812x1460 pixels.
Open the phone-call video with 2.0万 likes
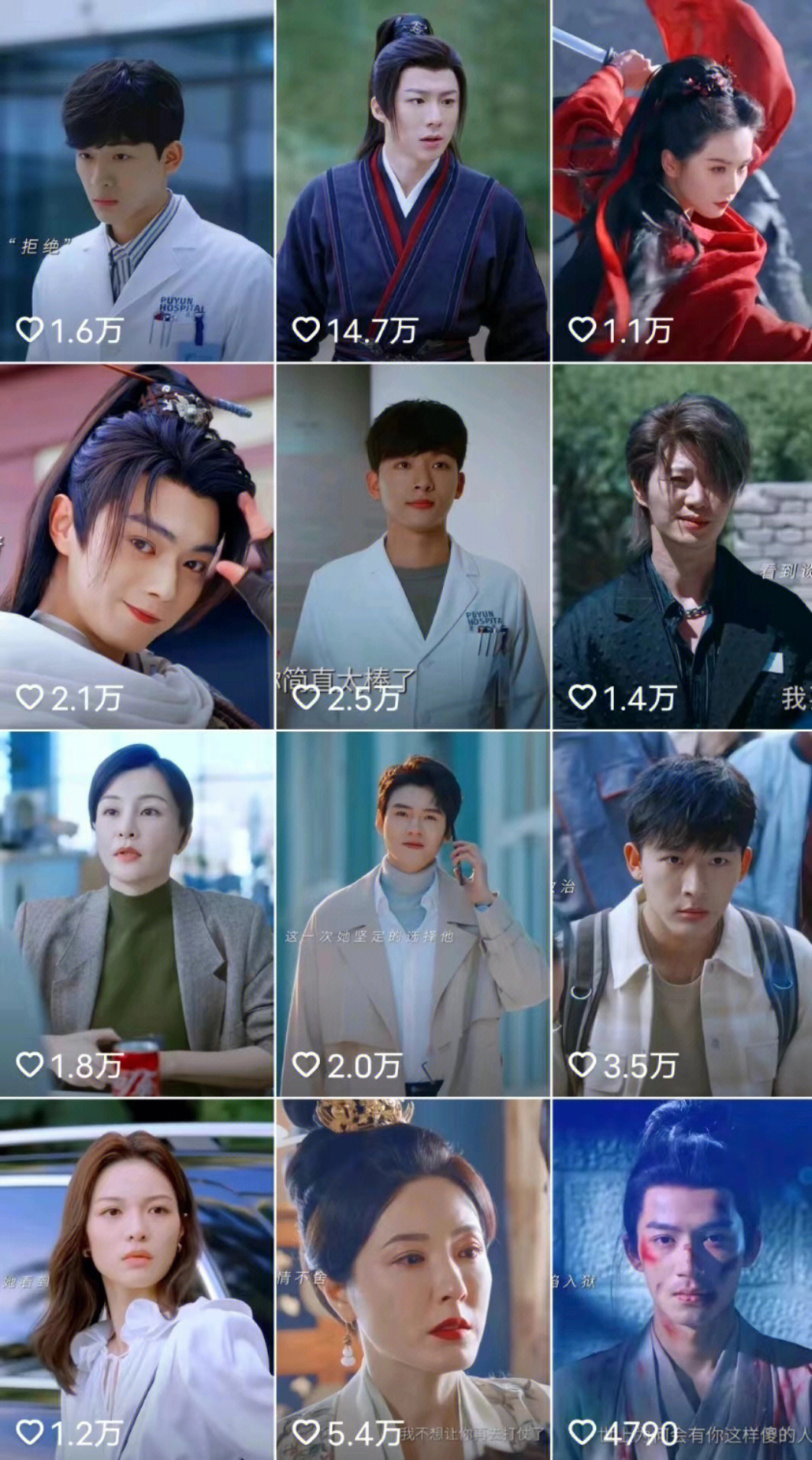tap(413, 913)
